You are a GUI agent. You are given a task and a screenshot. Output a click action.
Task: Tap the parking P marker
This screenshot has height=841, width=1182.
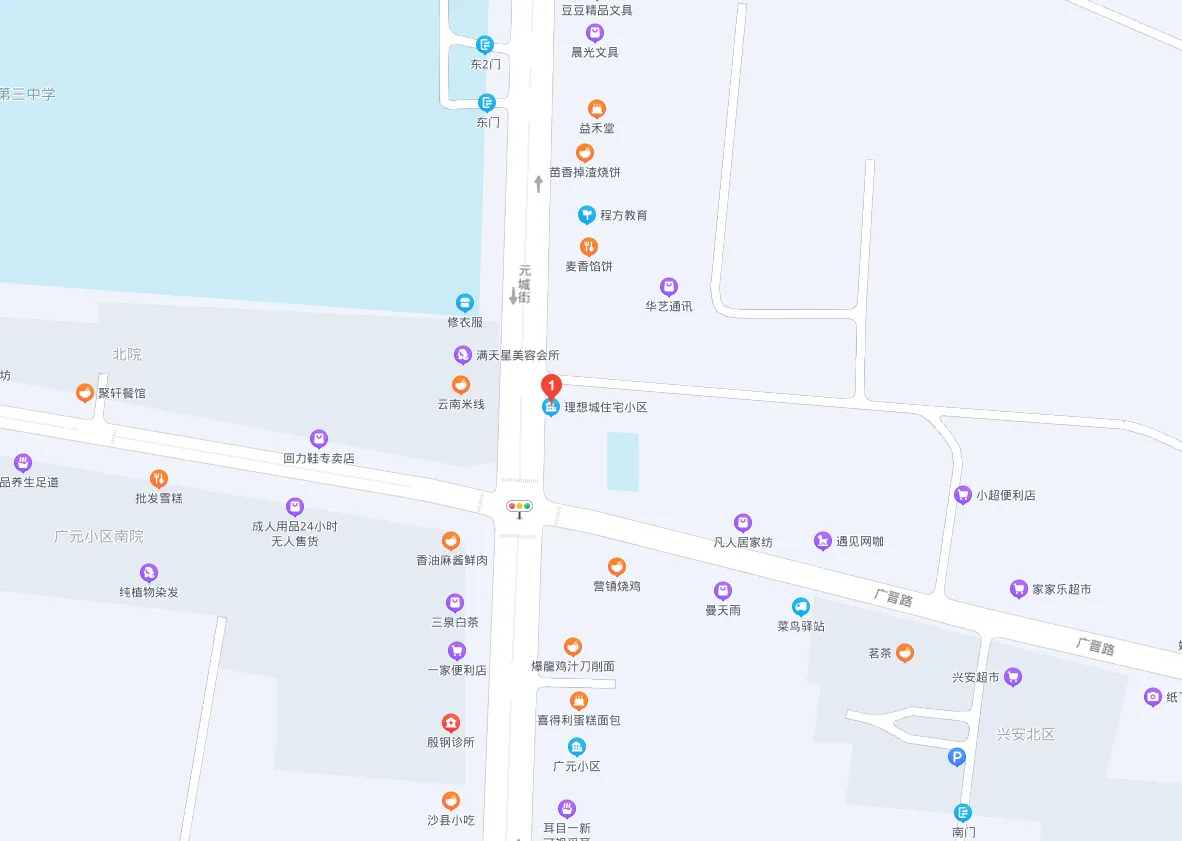click(957, 758)
